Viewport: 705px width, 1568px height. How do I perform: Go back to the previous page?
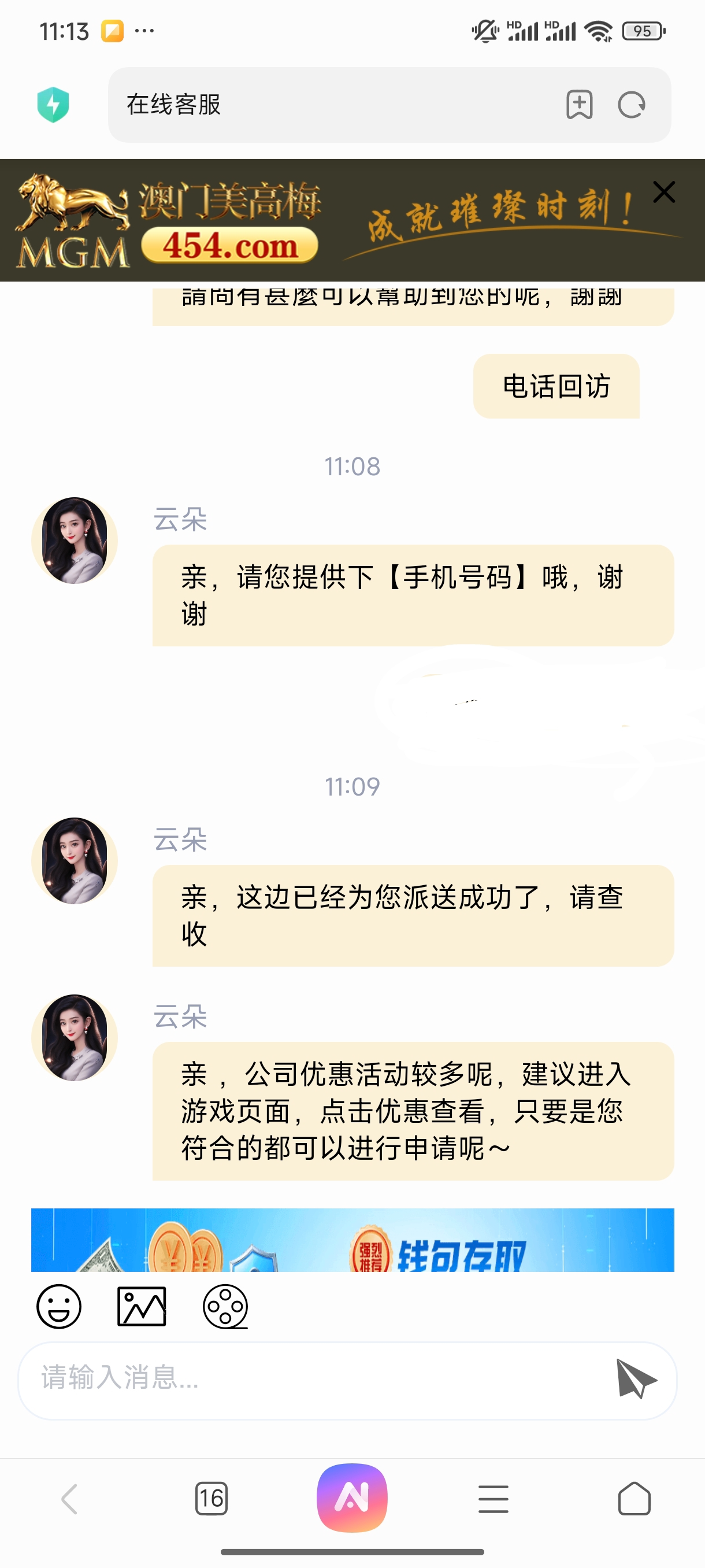(x=70, y=1498)
